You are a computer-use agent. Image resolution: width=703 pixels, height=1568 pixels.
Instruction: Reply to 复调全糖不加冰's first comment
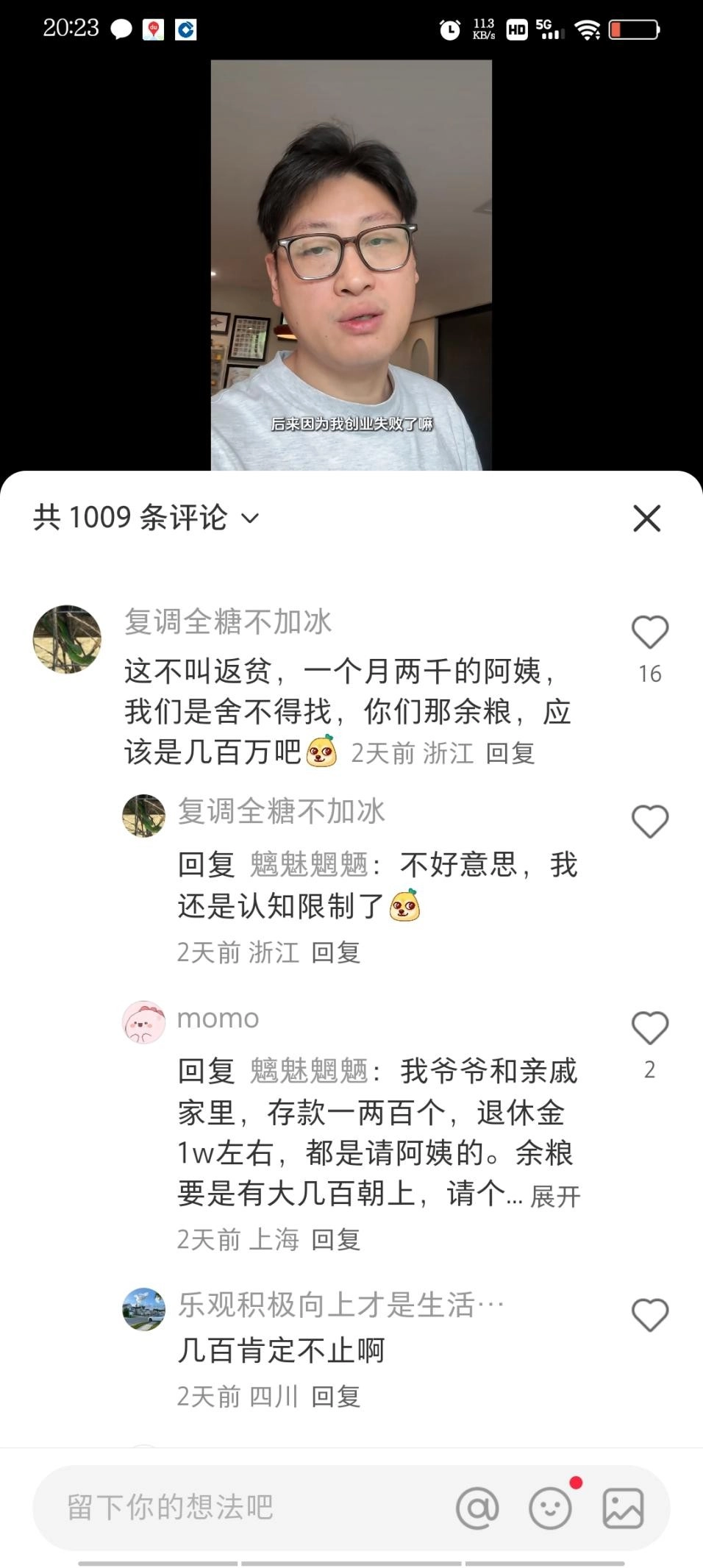point(512,754)
